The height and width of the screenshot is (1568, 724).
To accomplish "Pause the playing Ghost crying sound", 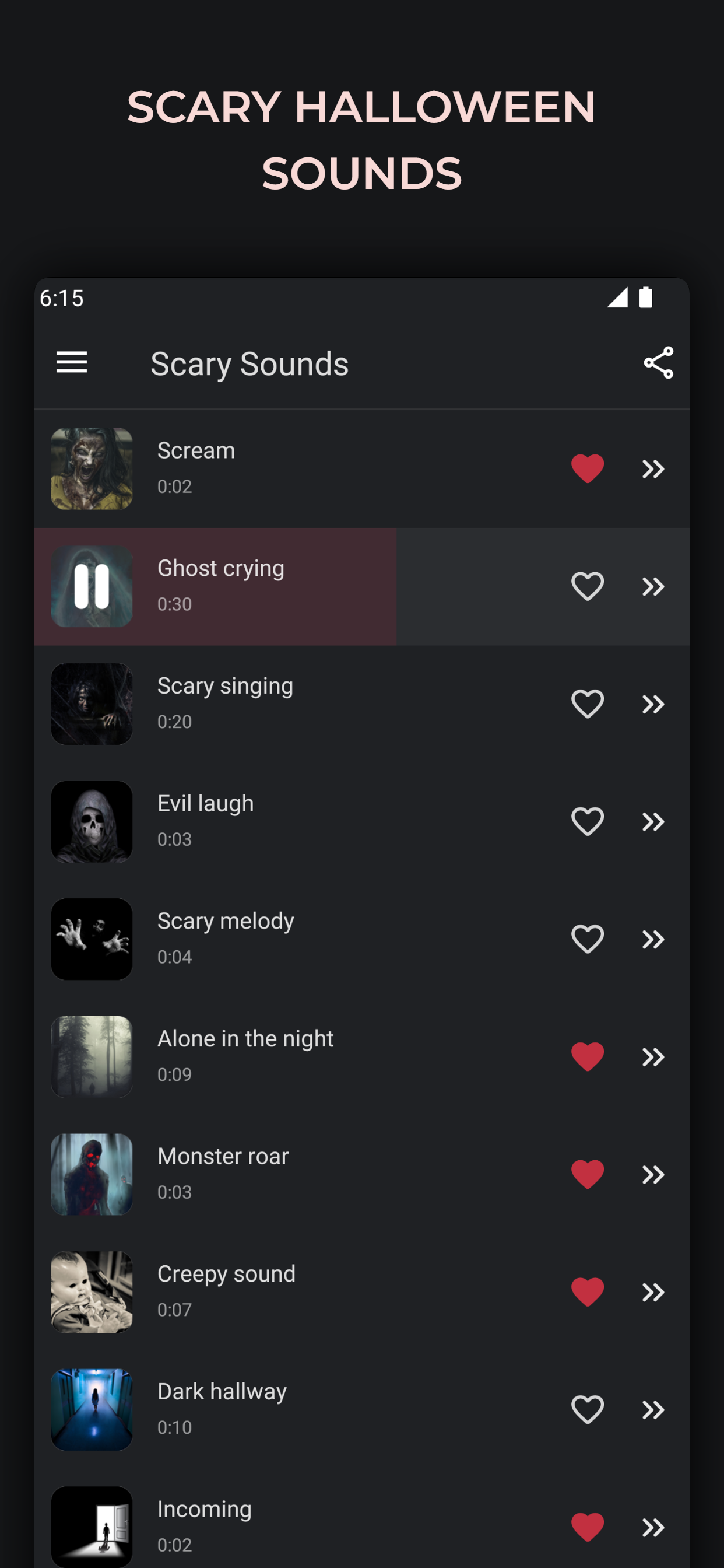I will pos(92,586).
